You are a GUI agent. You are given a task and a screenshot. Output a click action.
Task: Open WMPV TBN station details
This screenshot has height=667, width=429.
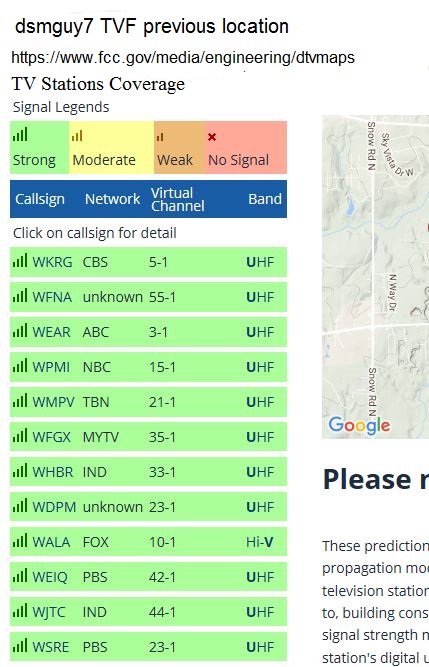pyautogui.click(x=148, y=402)
